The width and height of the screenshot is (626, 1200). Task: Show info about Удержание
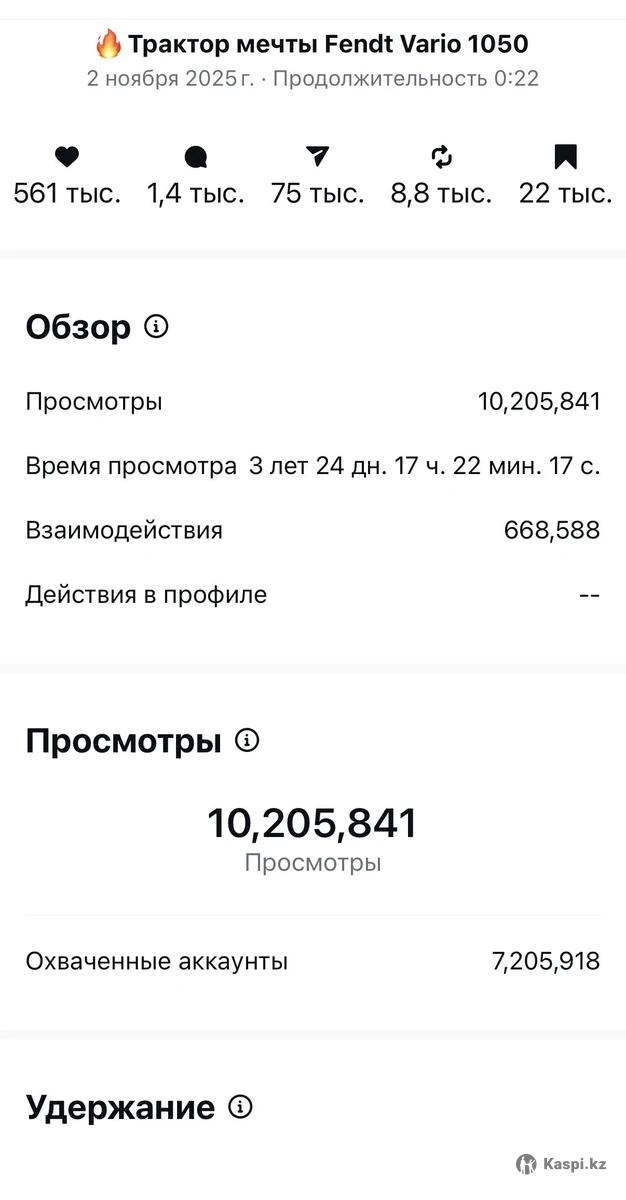click(240, 1106)
